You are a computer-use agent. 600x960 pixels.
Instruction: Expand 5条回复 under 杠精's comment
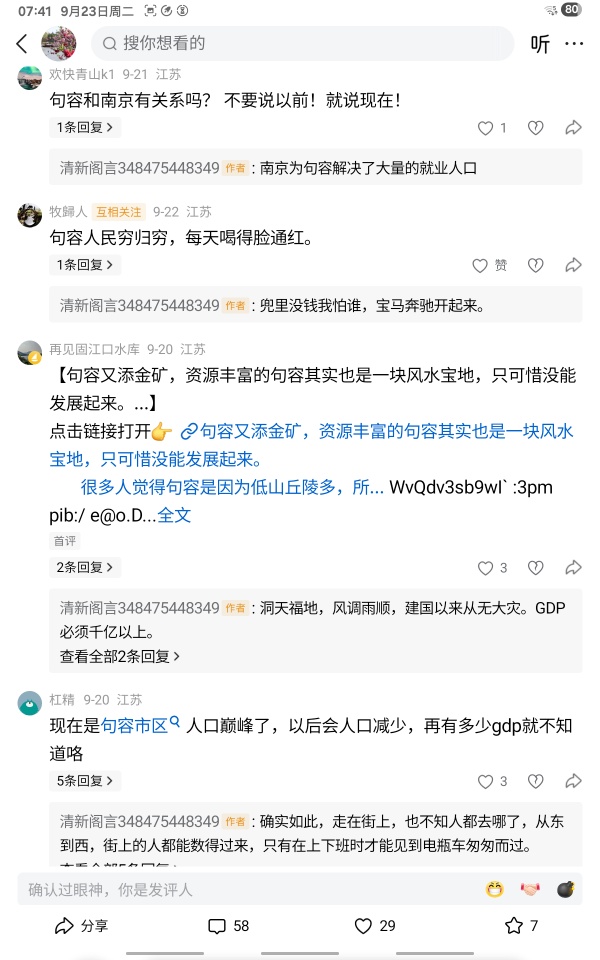[85, 781]
